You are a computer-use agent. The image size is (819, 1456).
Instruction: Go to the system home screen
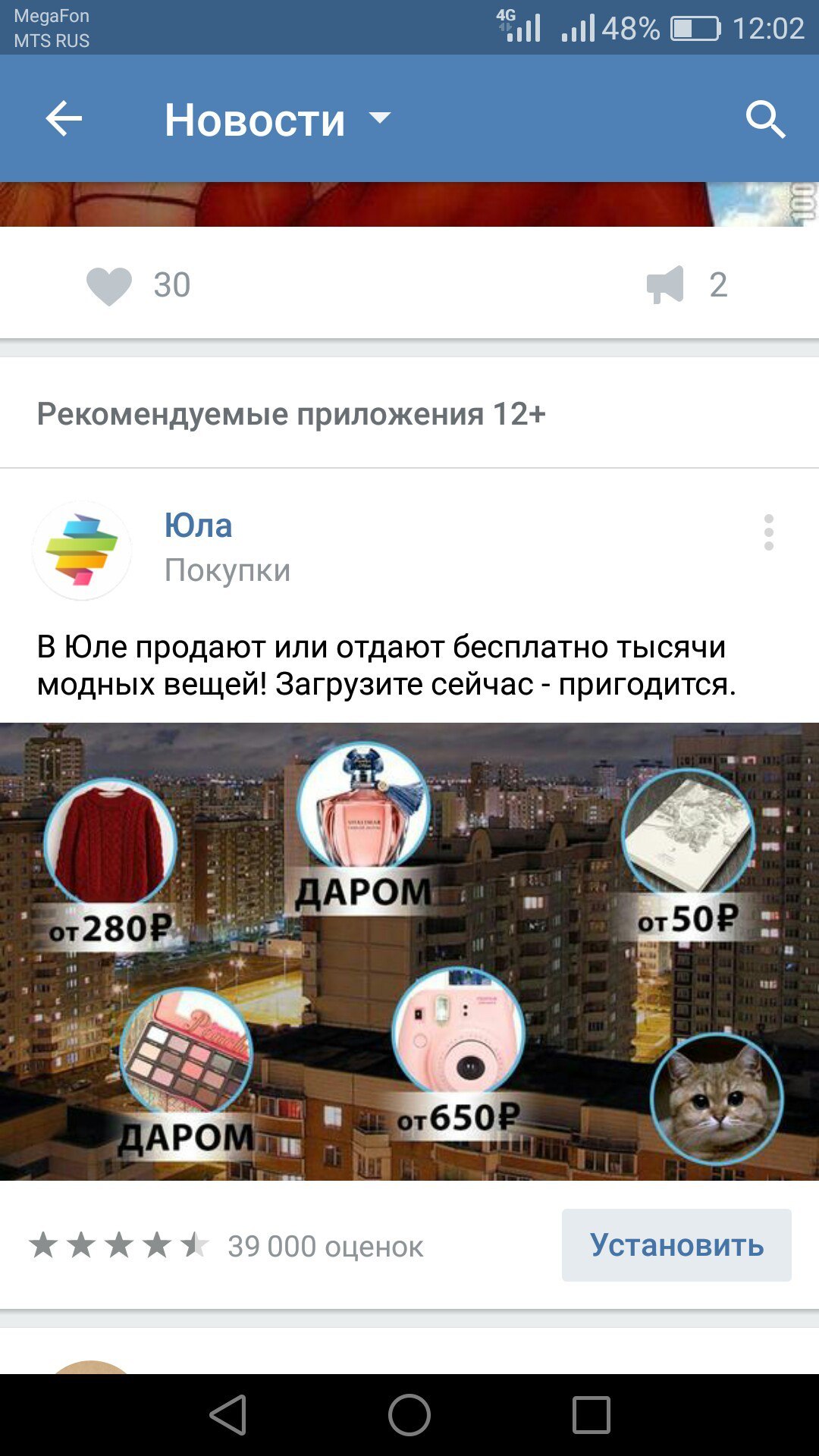[x=409, y=1415]
